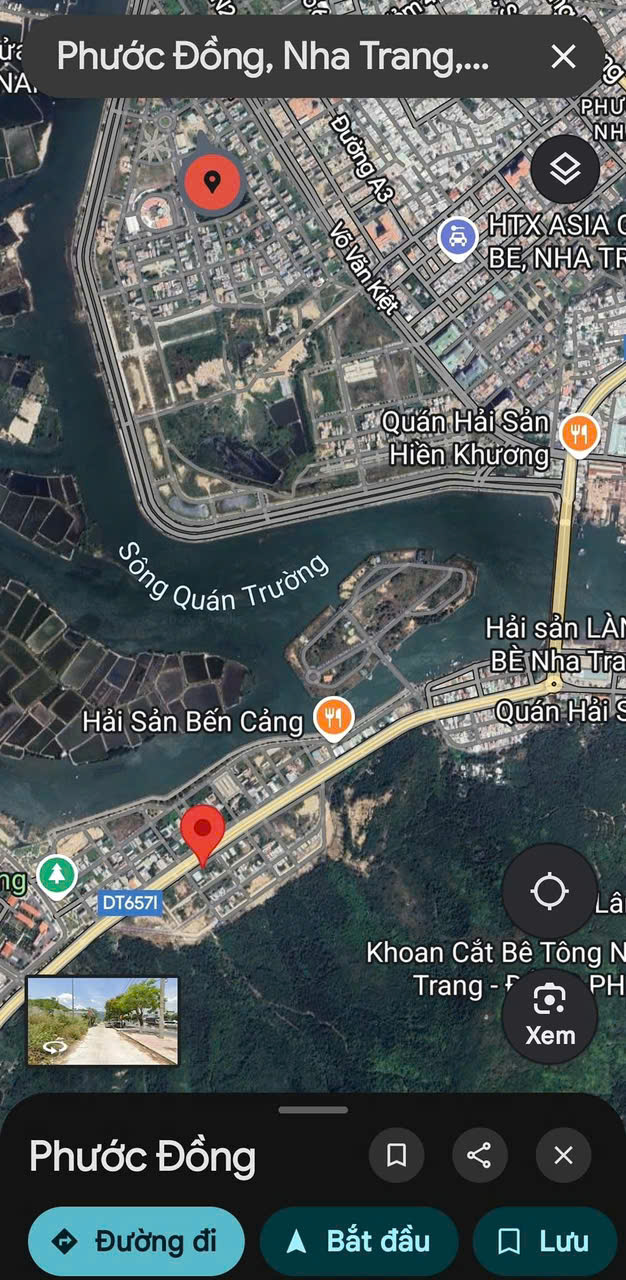Open the Quán Hải Sản Hiền Khương marker
The width and height of the screenshot is (626, 1280).
pyautogui.click(x=579, y=434)
